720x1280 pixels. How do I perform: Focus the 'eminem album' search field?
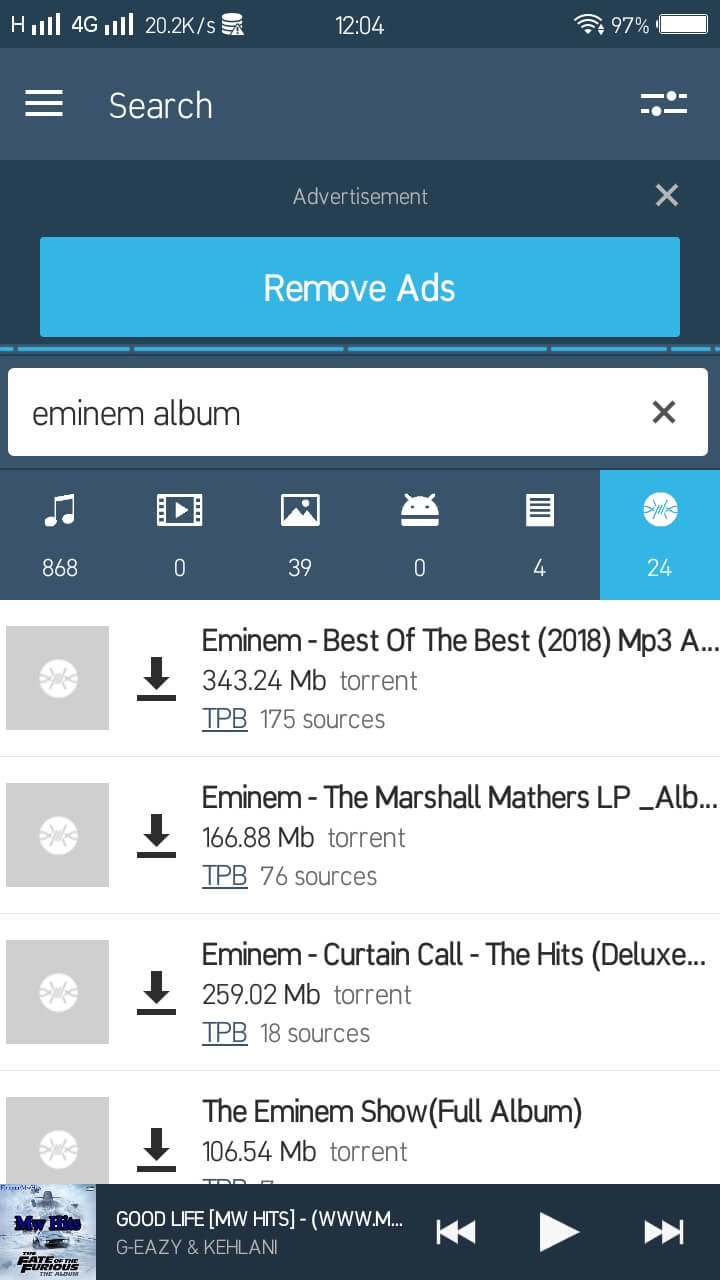click(330, 412)
